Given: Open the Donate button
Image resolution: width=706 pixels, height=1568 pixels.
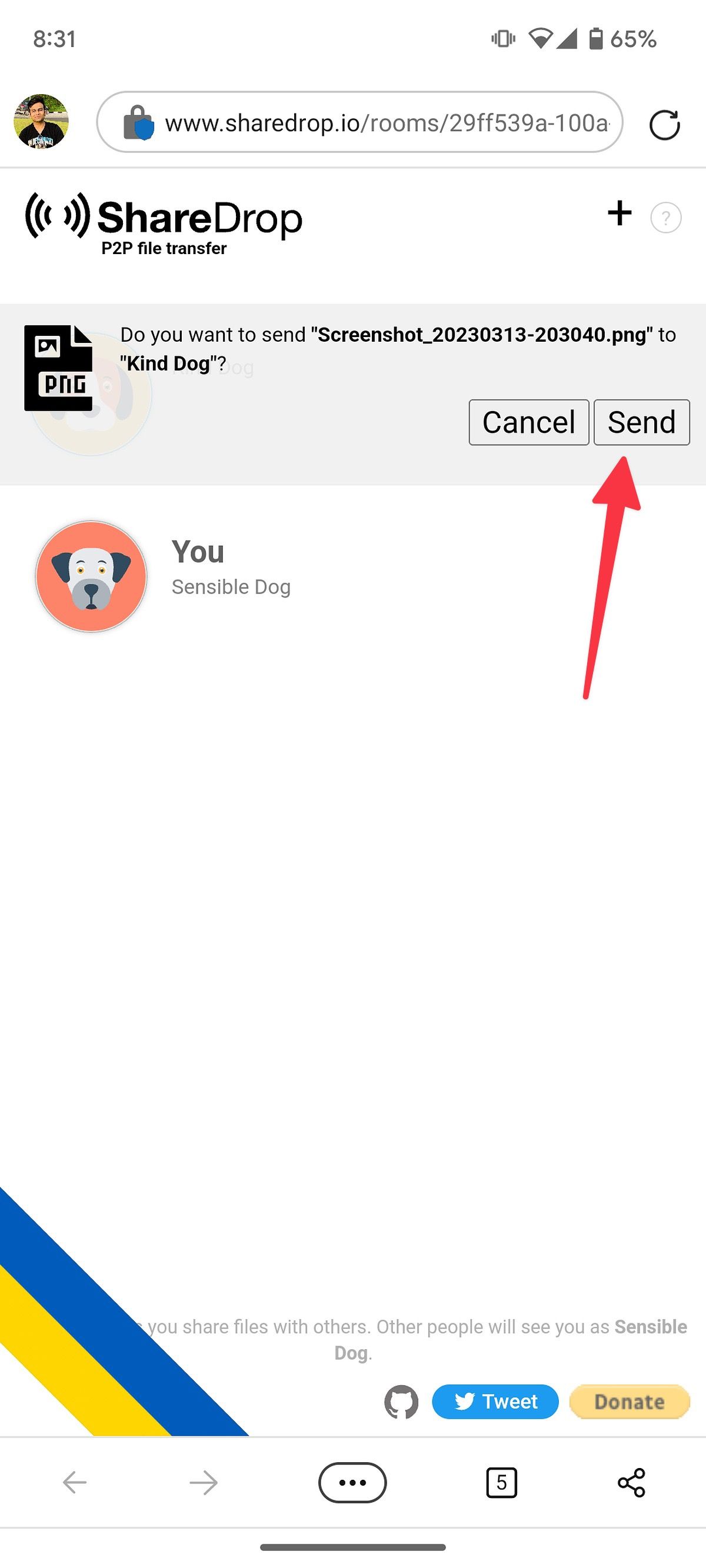Looking at the screenshot, I should coord(630,1402).
